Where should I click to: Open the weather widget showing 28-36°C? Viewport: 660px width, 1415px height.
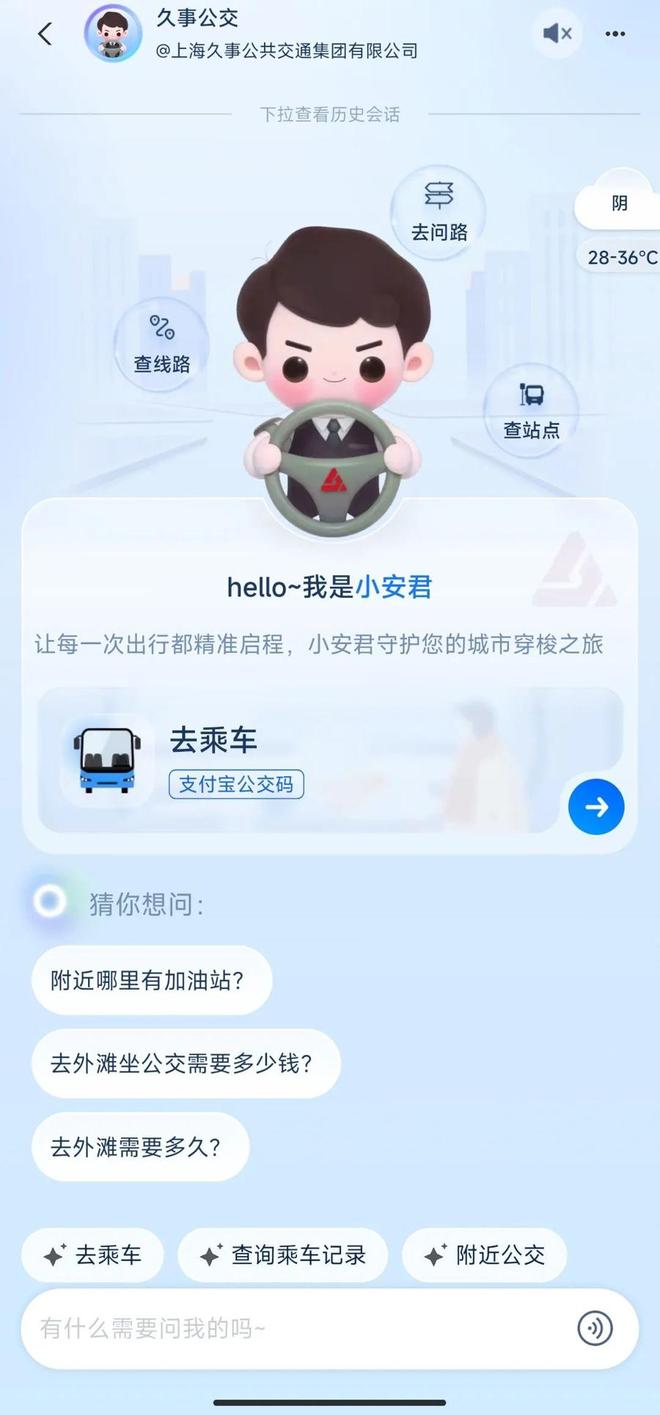621,230
